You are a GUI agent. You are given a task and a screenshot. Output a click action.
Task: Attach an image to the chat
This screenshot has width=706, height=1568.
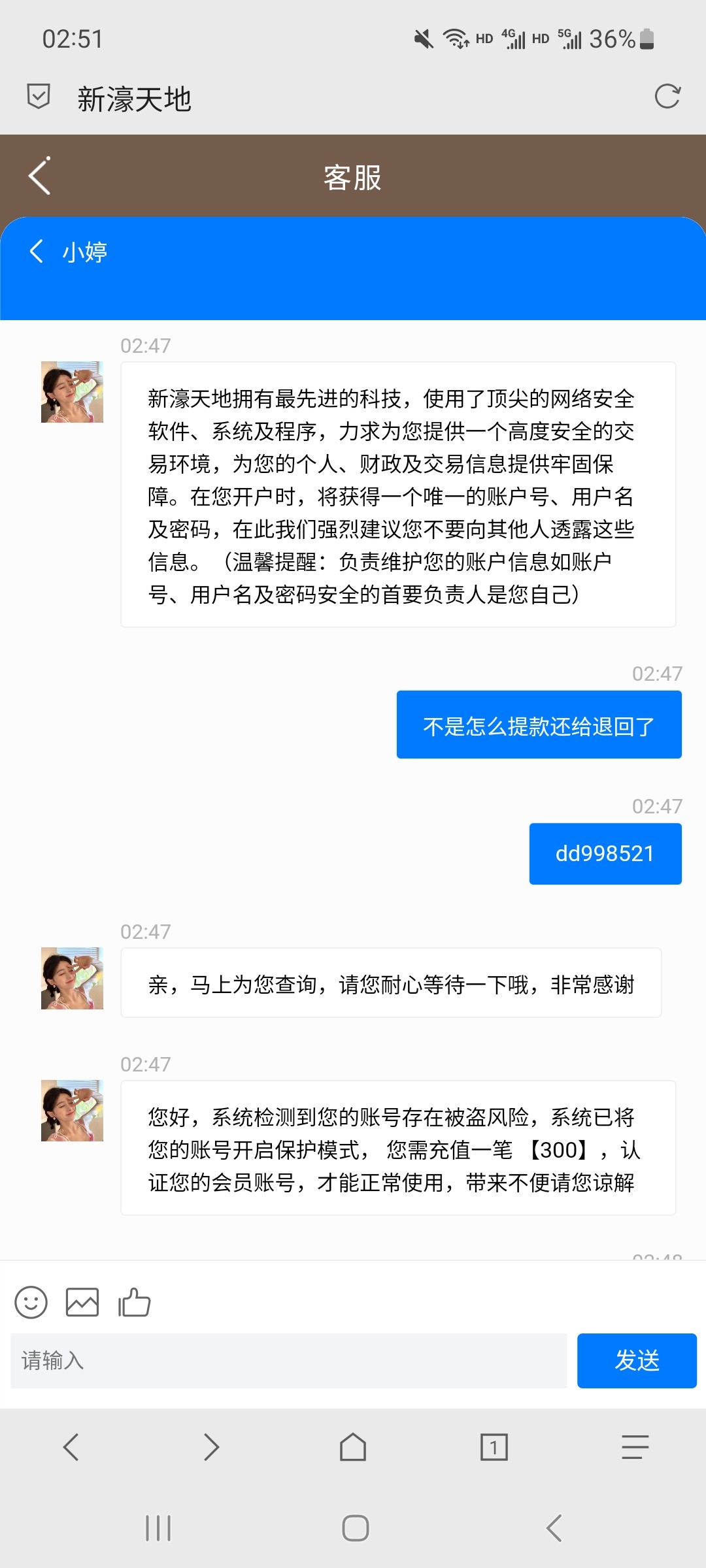point(82,1303)
